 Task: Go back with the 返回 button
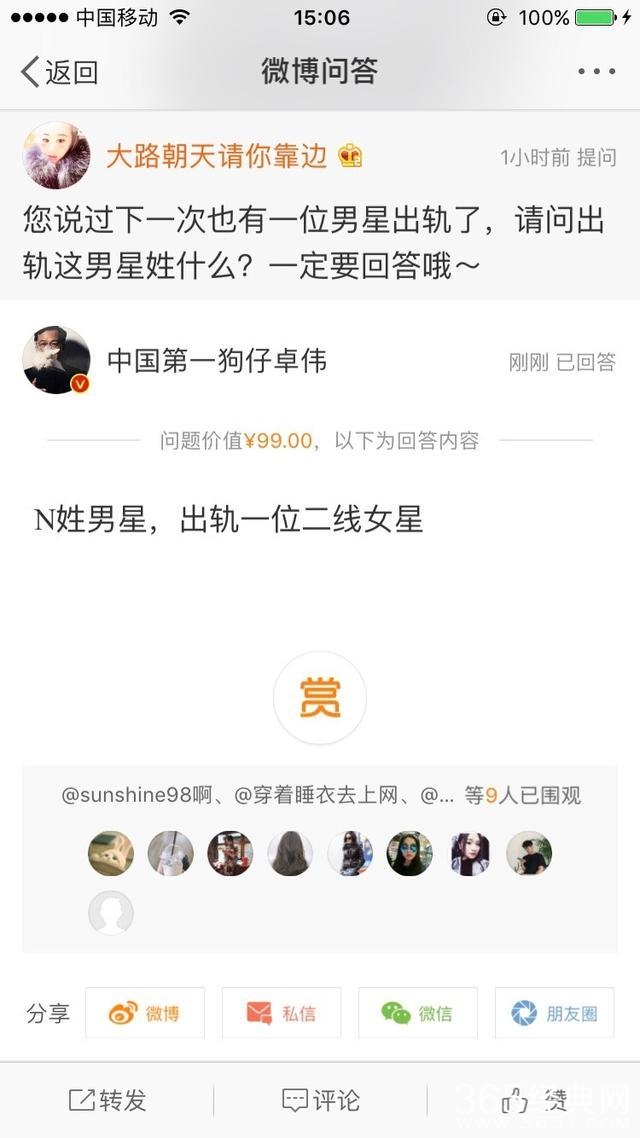pos(60,72)
